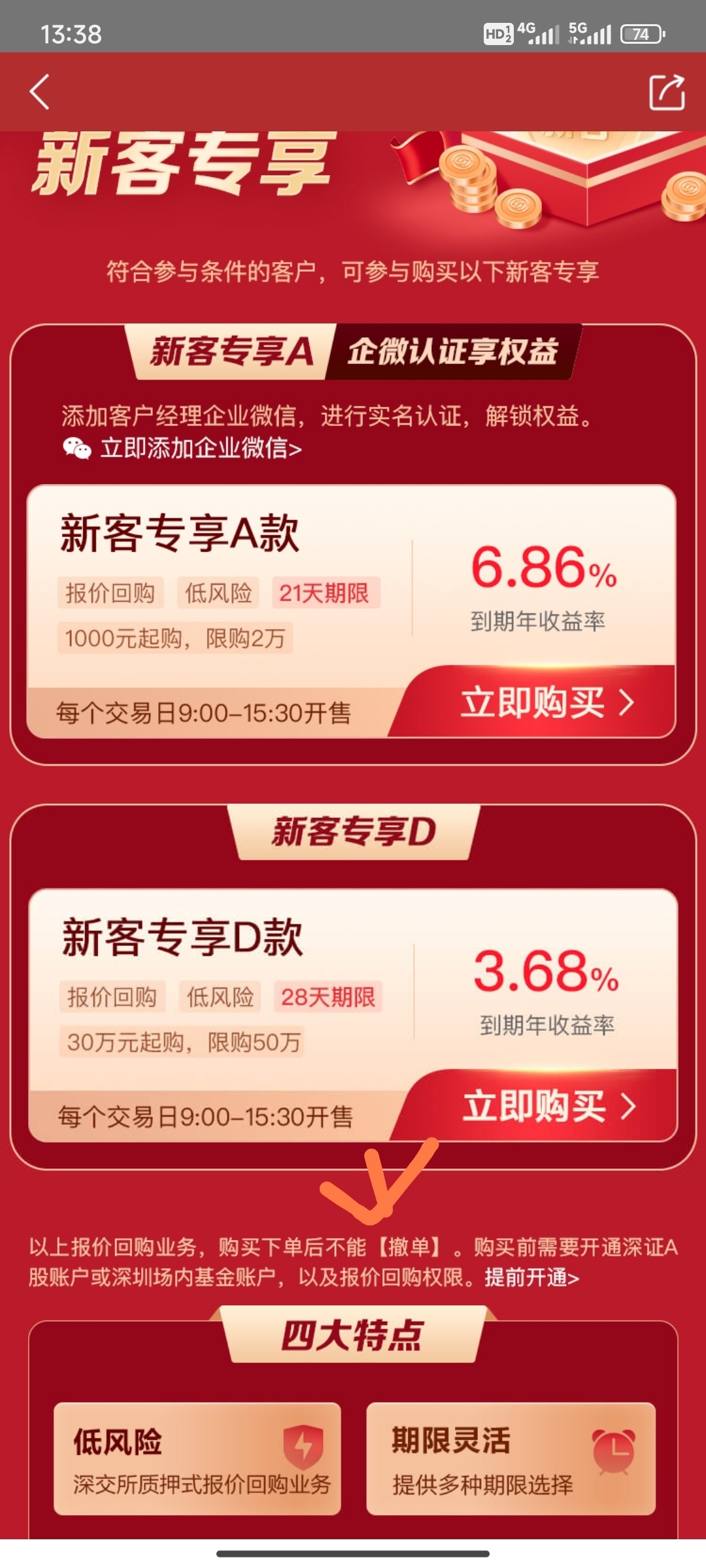Viewport: 706px width, 1568px height.
Task: Tap 立即购买 on the 新客专享D款 card
Action: 548,1106
